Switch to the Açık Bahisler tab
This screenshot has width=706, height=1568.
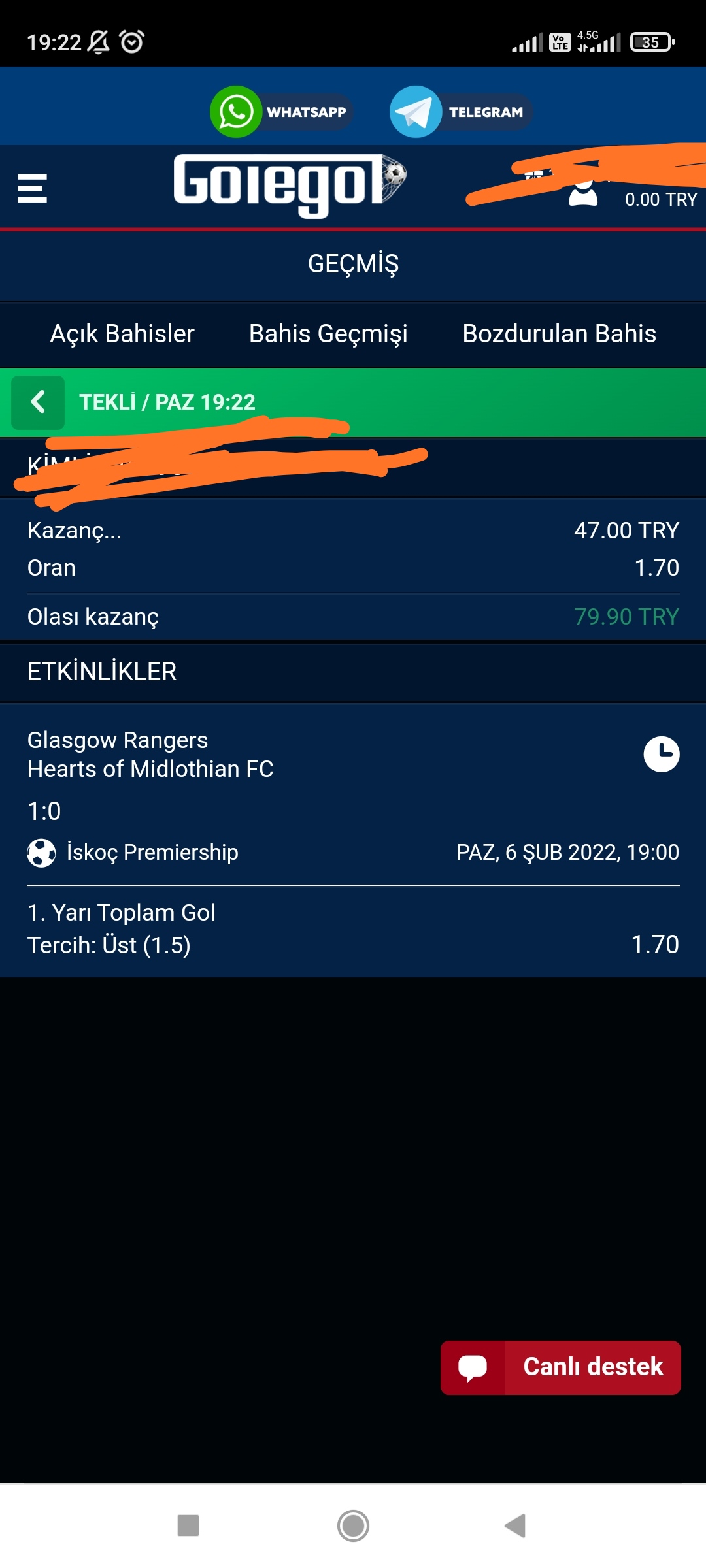pyautogui.click(x=122, y=334)
